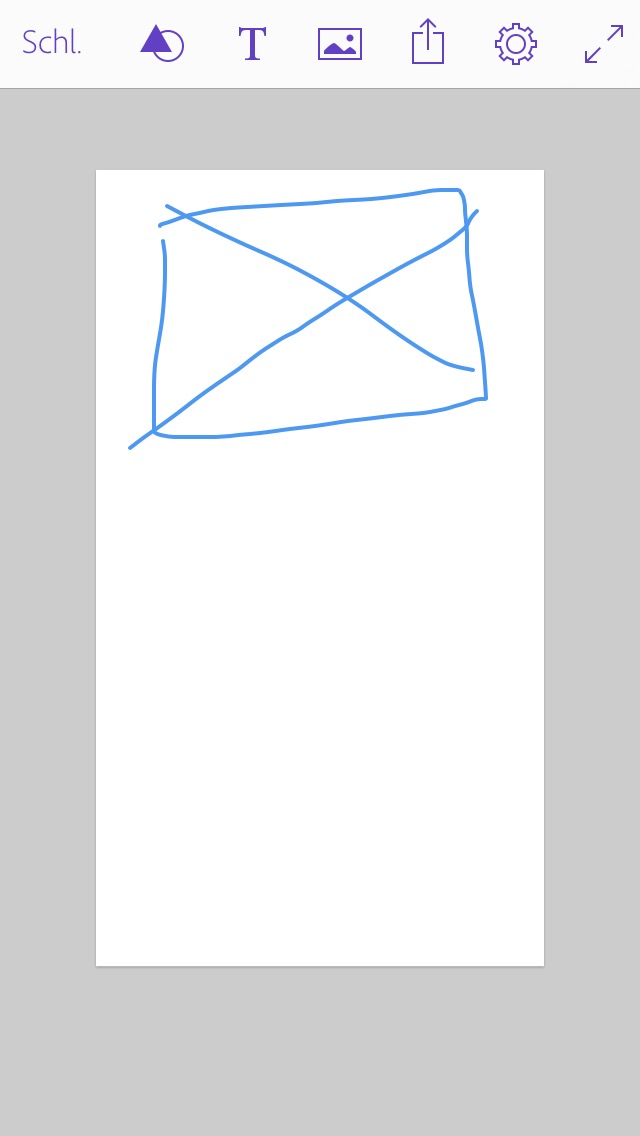
Task: Open the shapes tool
Action: click(x=162, y=43)
